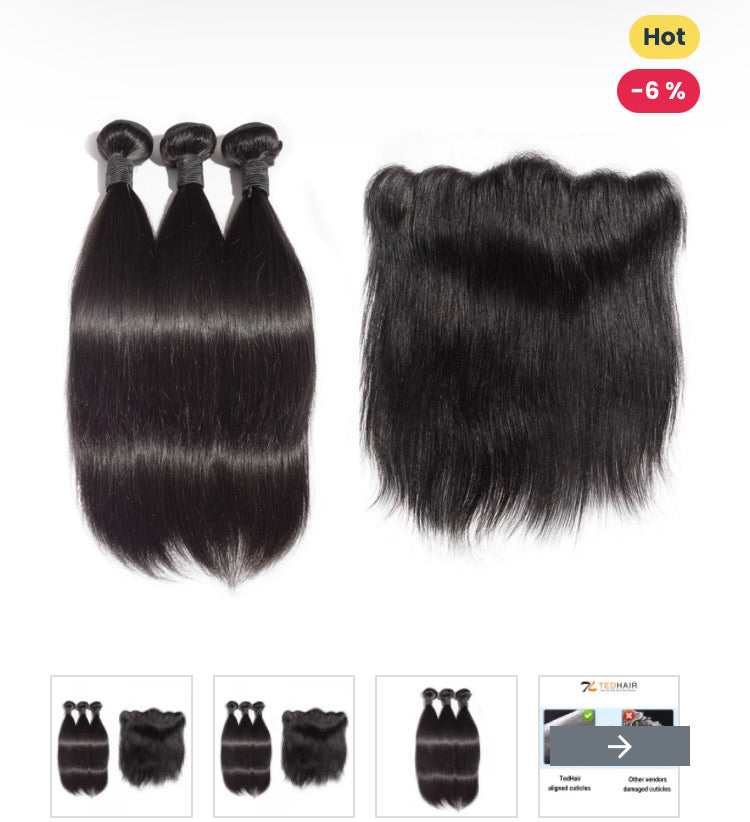Click the TedHair brand logo in the thumbnail

coord(610,687)
